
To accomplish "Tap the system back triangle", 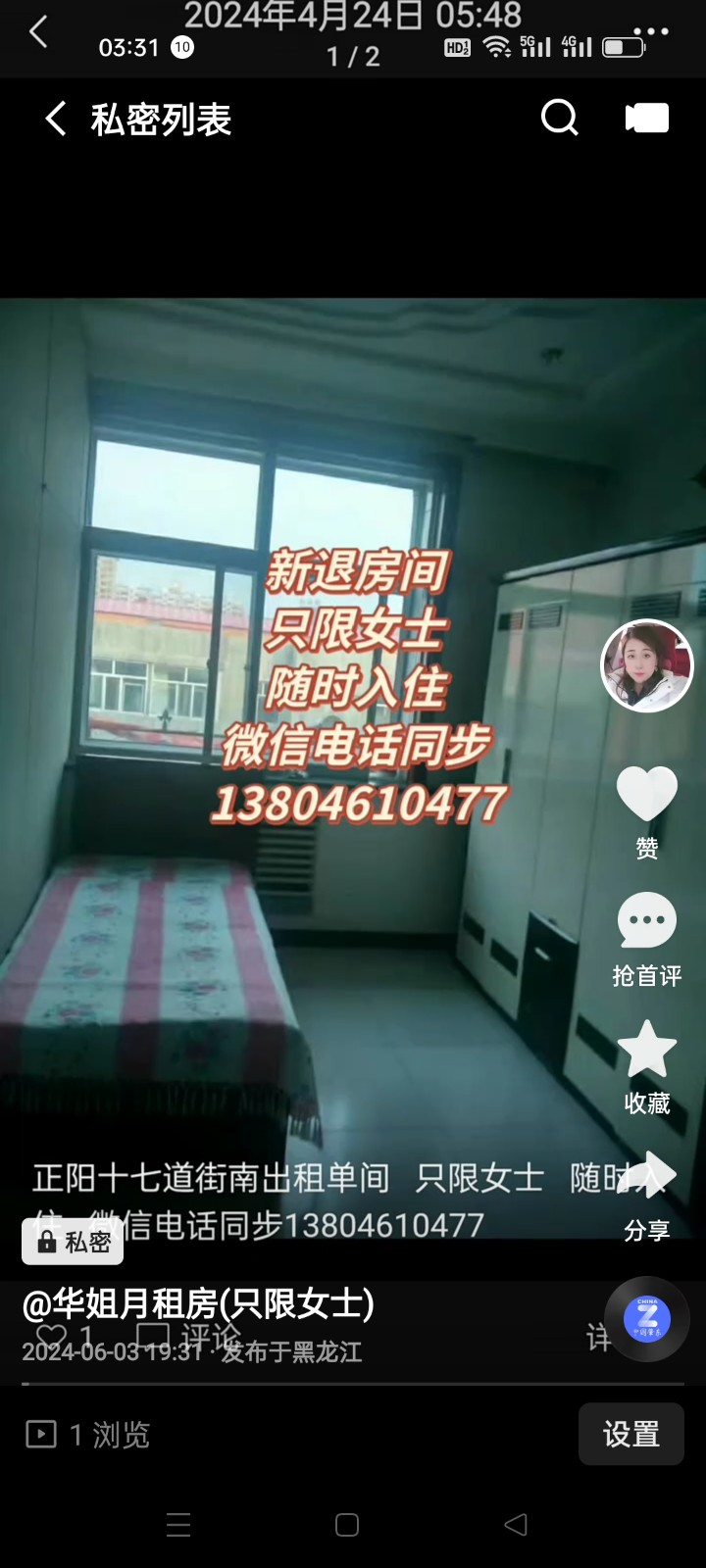I will coord(516,1525).
